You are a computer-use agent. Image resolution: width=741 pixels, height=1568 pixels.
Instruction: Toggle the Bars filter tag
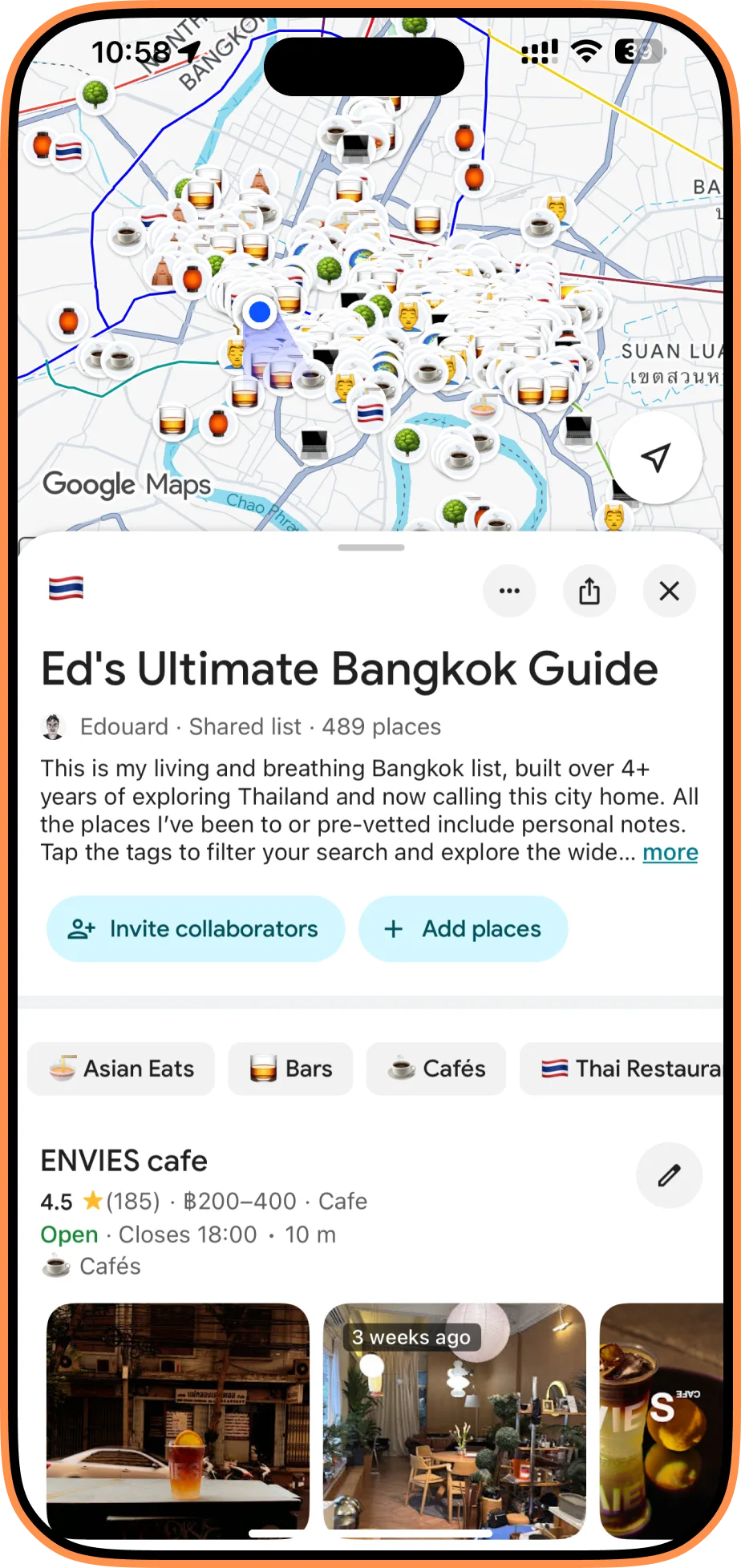tap(290, 1069)
